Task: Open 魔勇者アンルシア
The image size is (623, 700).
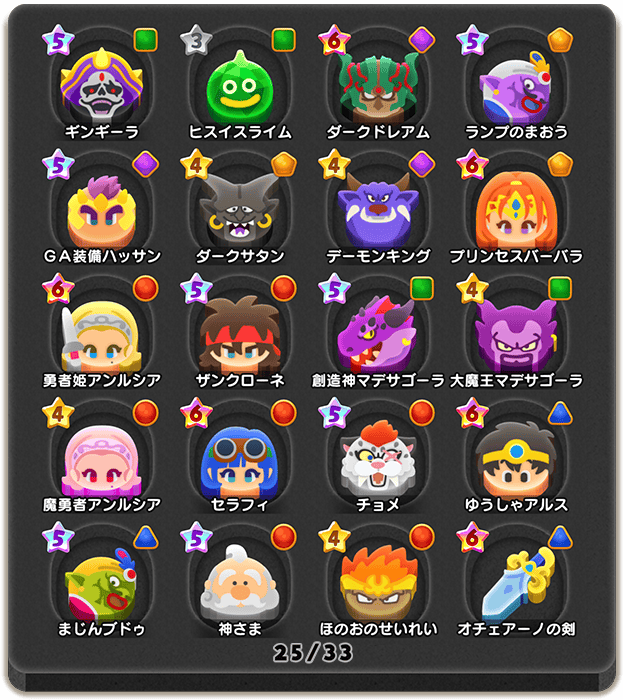Action: 101,456
